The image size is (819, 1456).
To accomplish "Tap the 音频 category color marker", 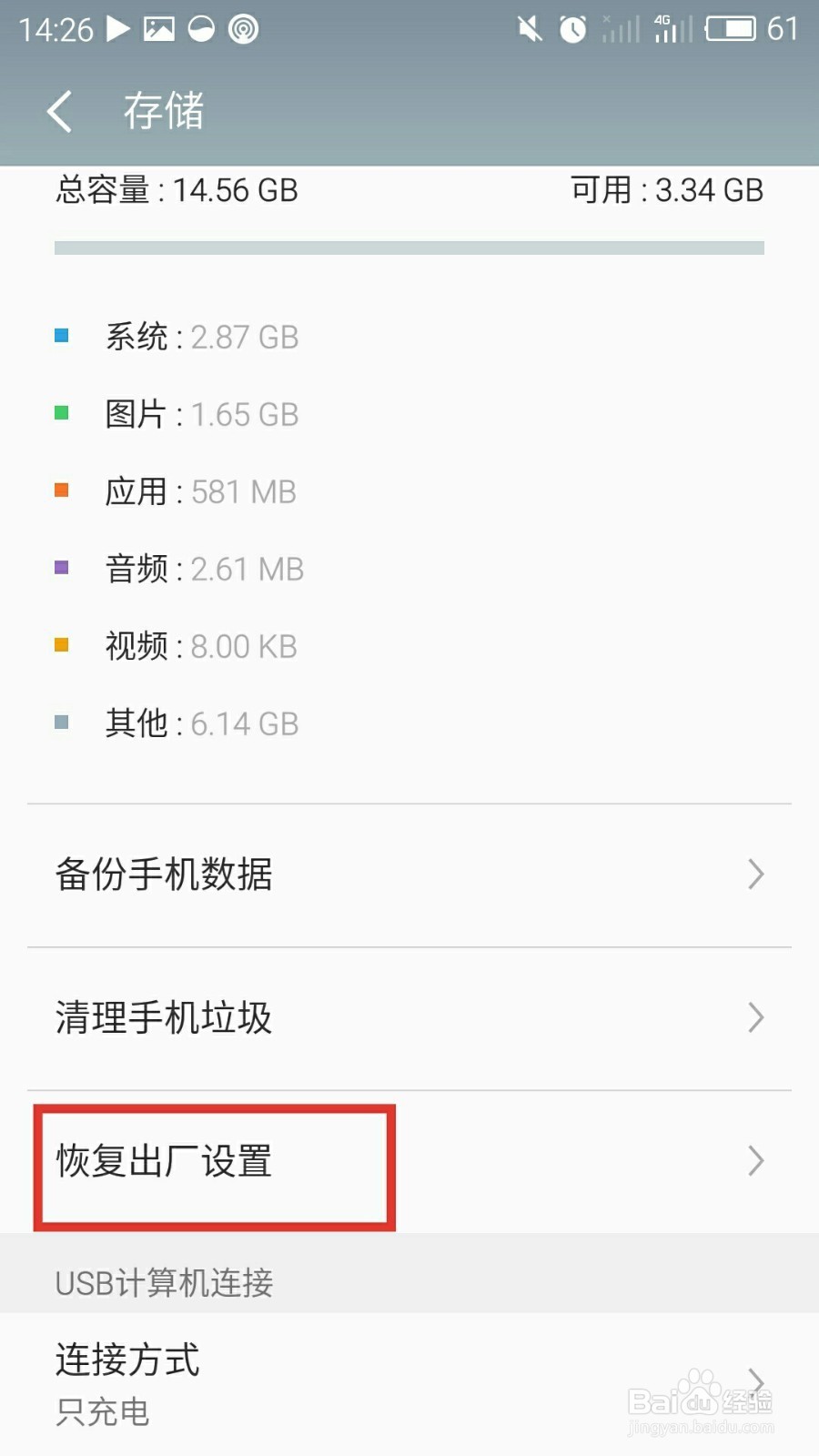I will pos(61,566).
